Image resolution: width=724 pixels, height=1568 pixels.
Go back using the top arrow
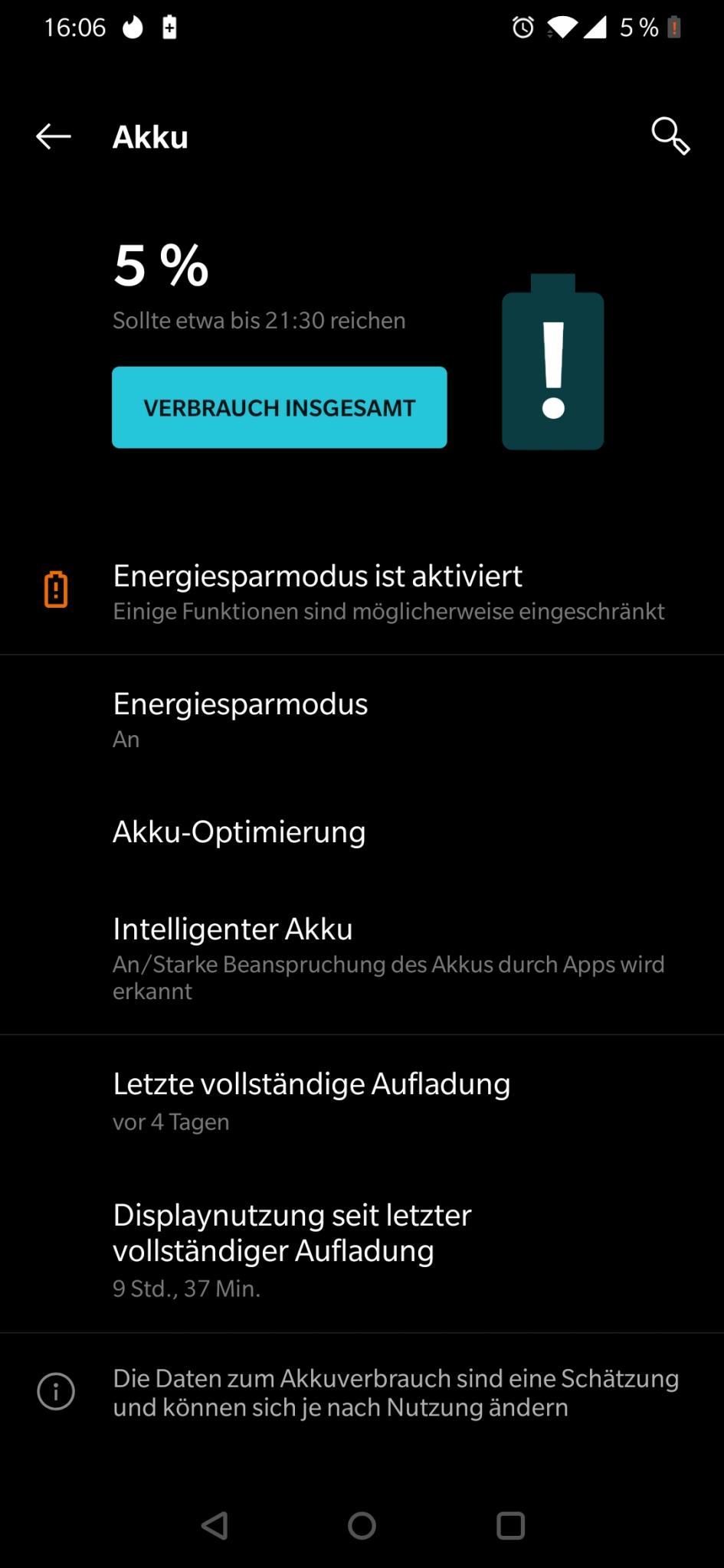(54, 137)
